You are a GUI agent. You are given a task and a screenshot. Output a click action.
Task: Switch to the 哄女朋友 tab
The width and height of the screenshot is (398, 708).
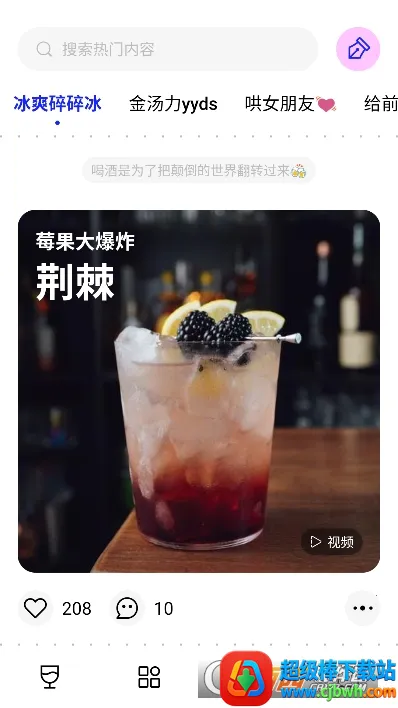coord(290,104)
